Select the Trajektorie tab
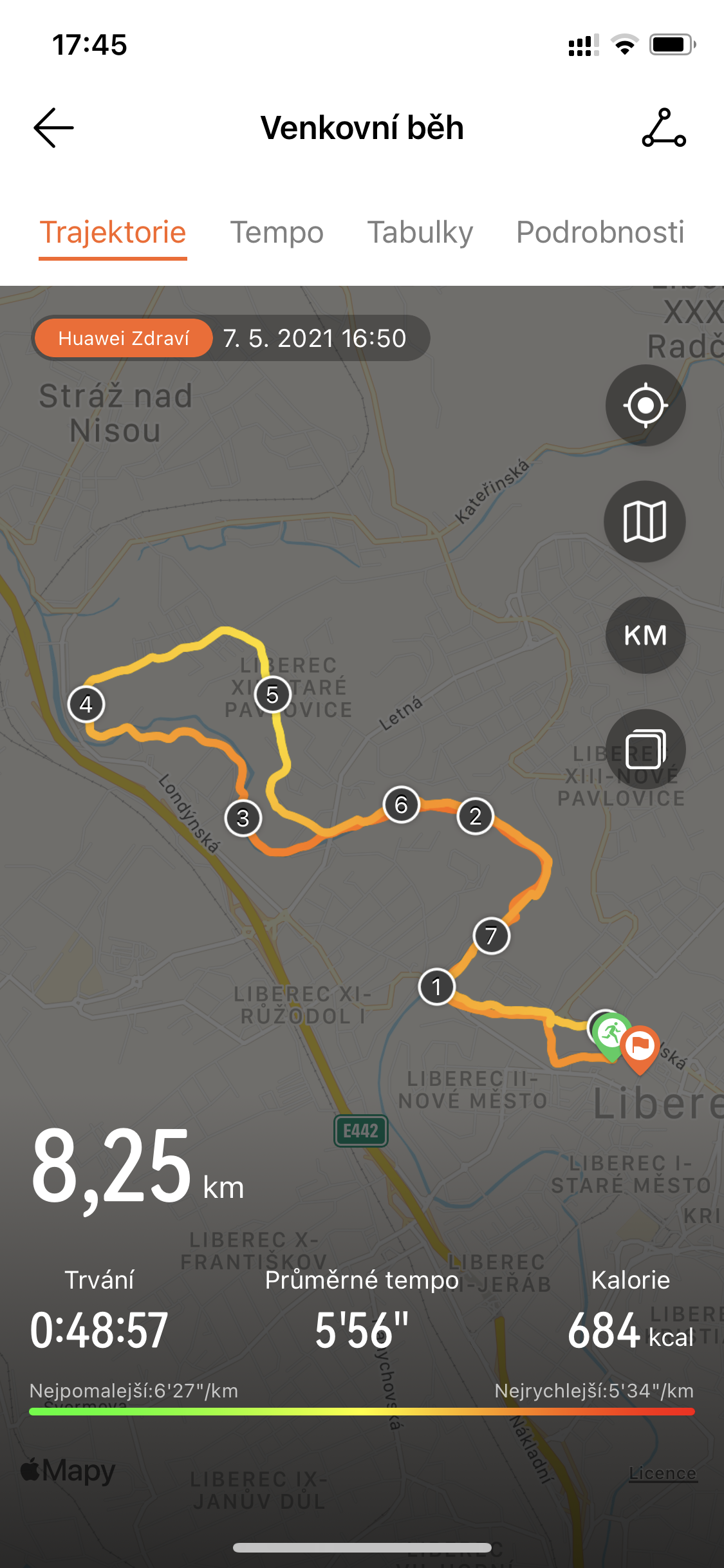The image size is (724, 1568). [x=113, y=232]
